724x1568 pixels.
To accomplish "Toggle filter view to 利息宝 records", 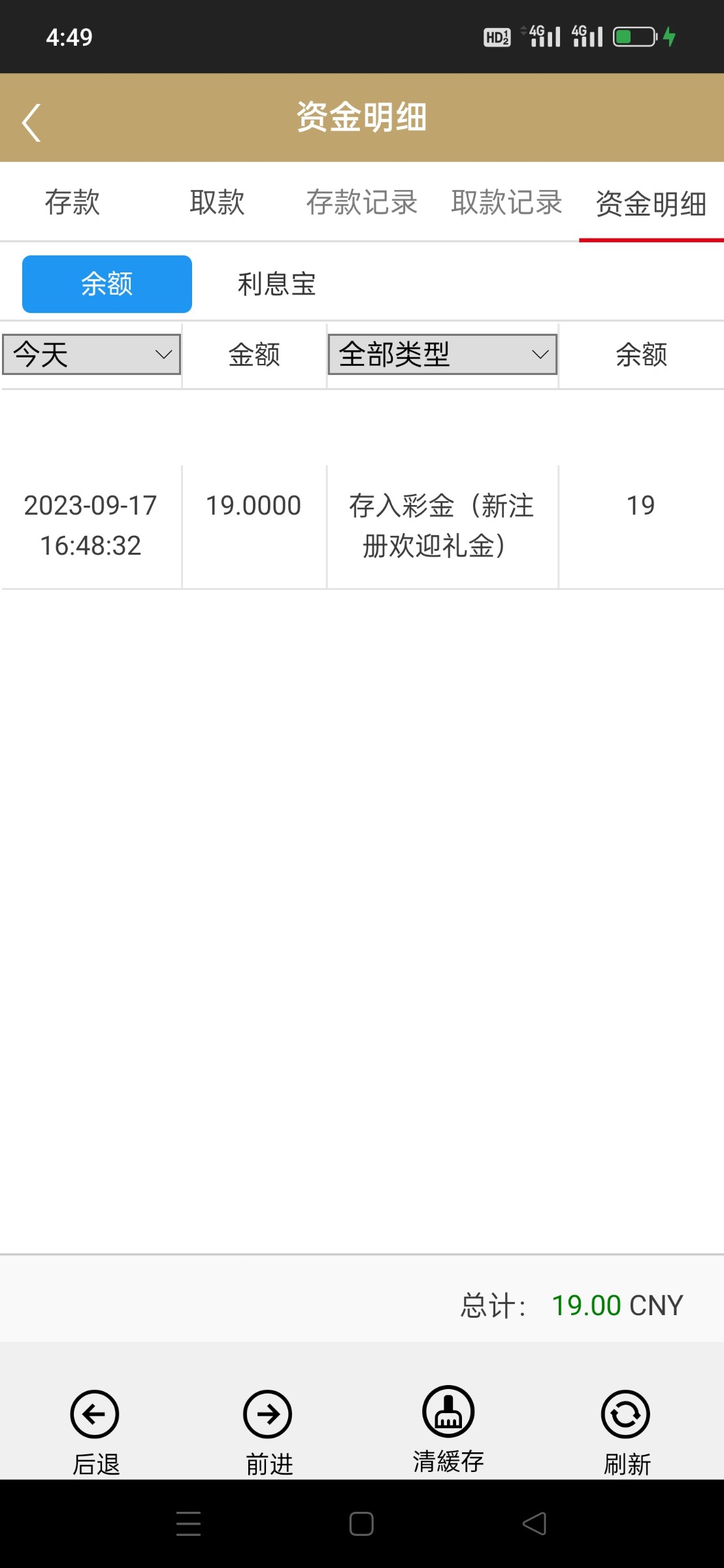I will 276,283.
